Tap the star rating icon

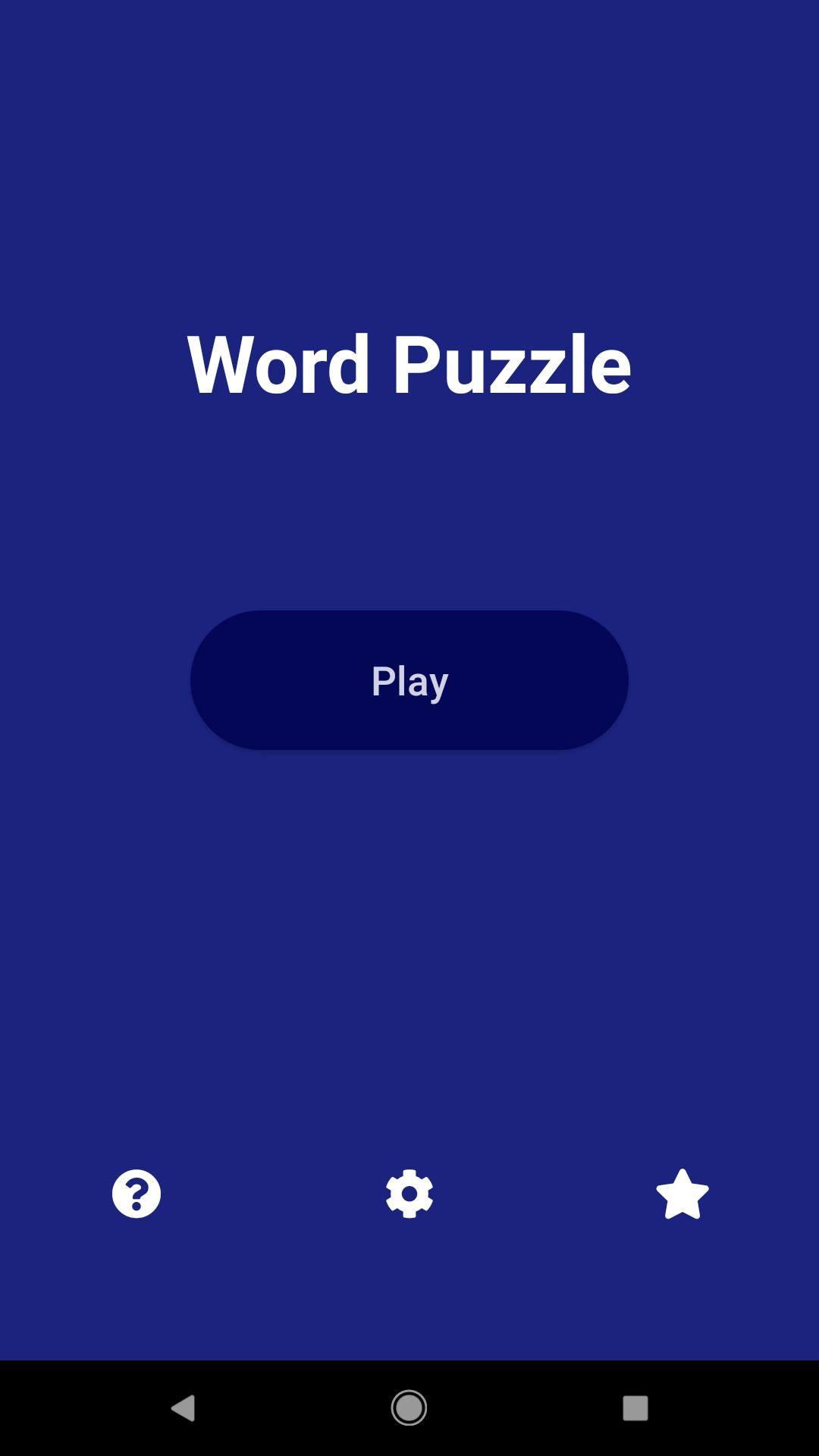(x=682, y=1194)
